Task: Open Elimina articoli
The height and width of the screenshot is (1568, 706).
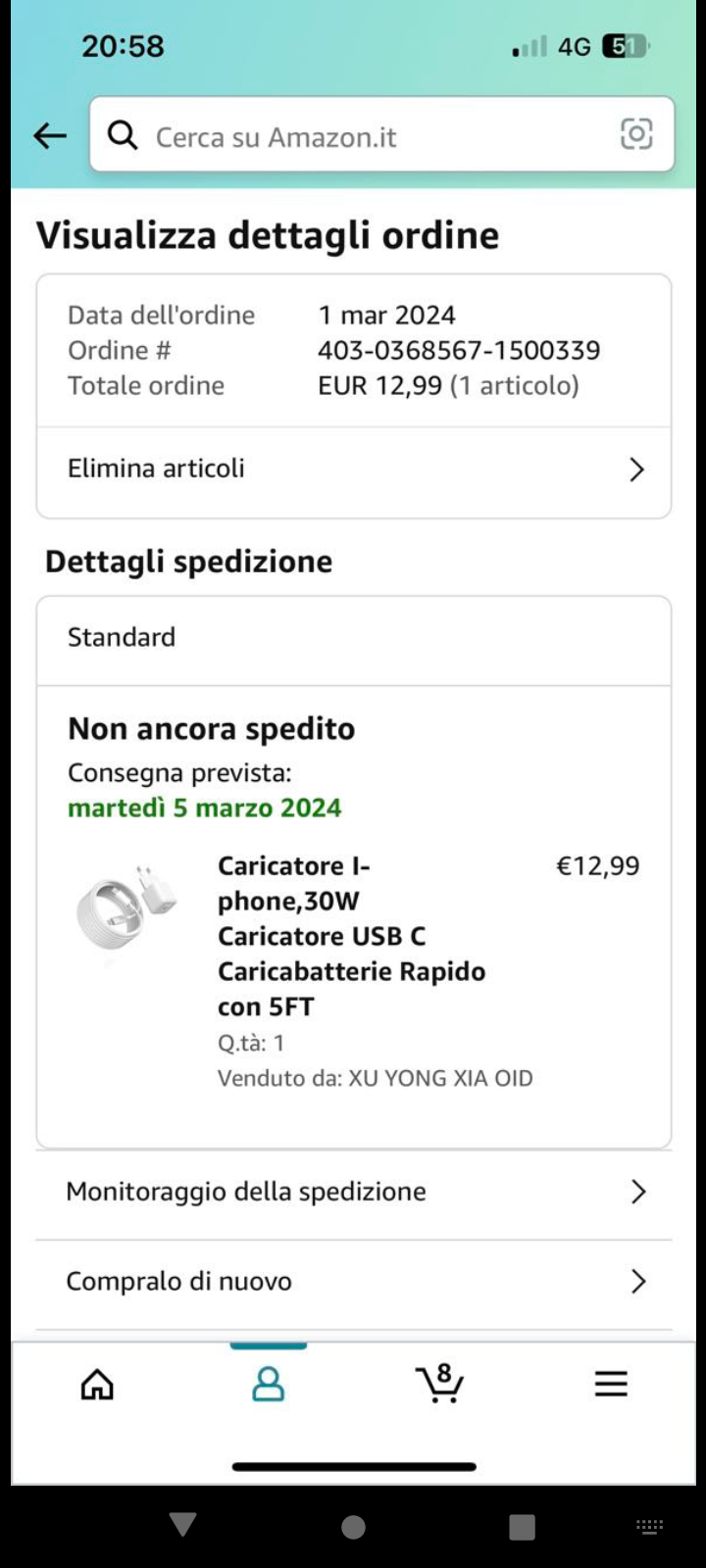Action: point(353,468)
